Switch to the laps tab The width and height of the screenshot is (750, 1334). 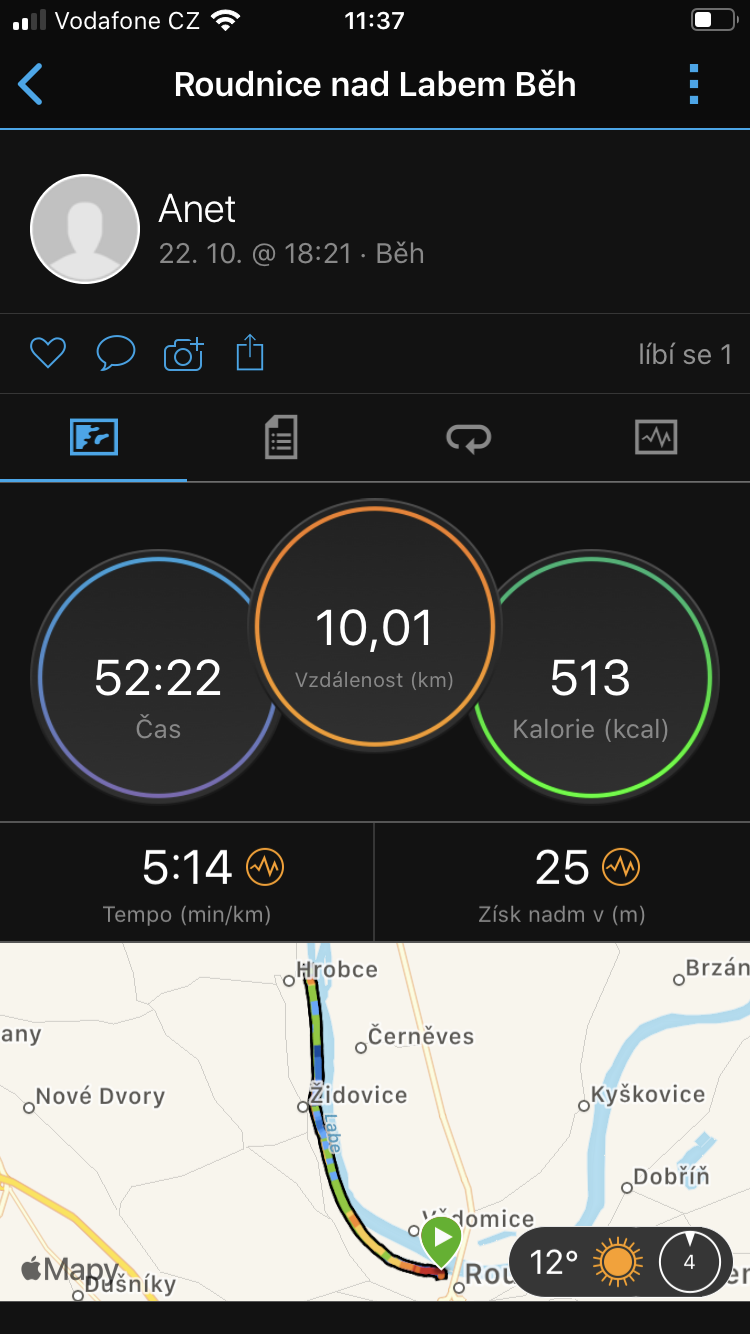tap(468, 437)
